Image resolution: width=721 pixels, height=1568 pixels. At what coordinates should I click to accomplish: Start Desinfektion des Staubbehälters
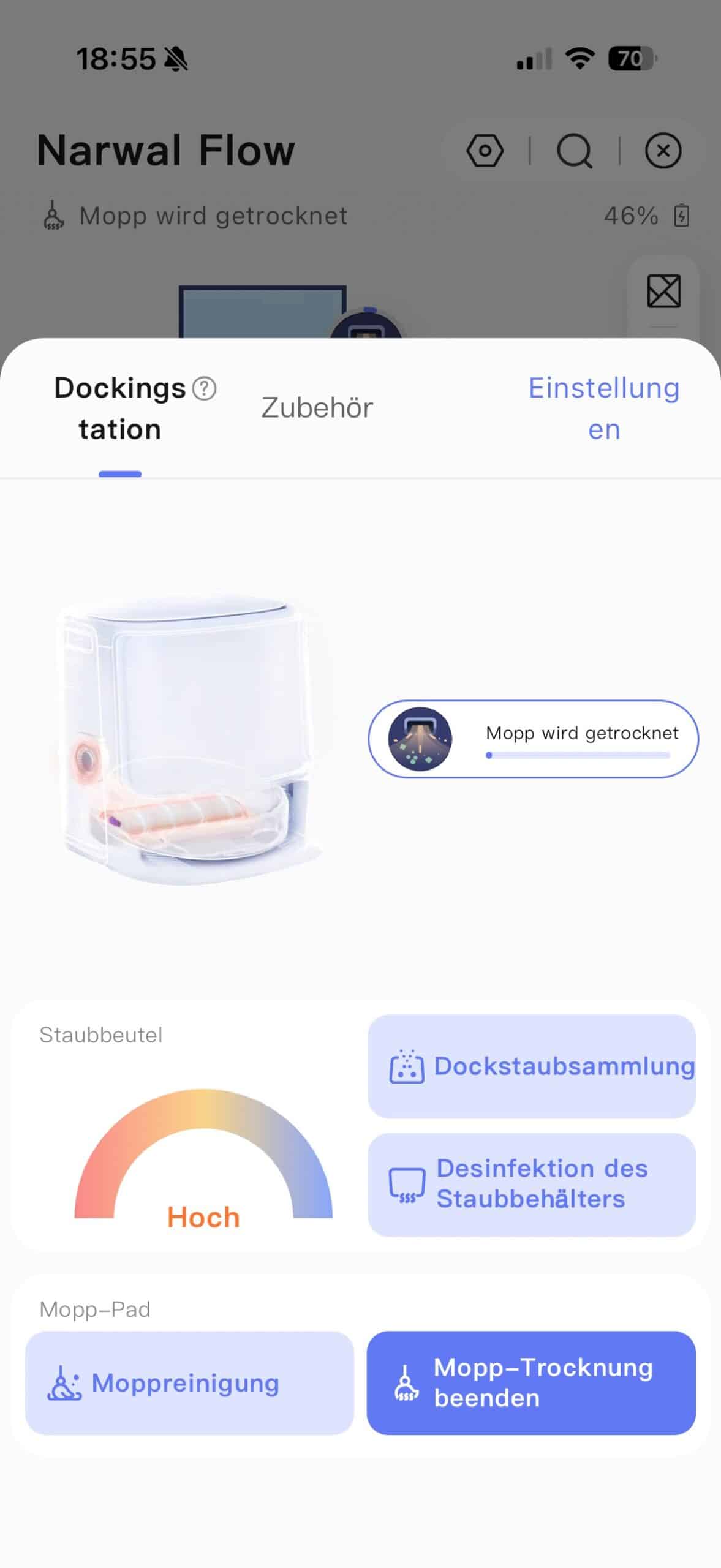pos(531,1184)
